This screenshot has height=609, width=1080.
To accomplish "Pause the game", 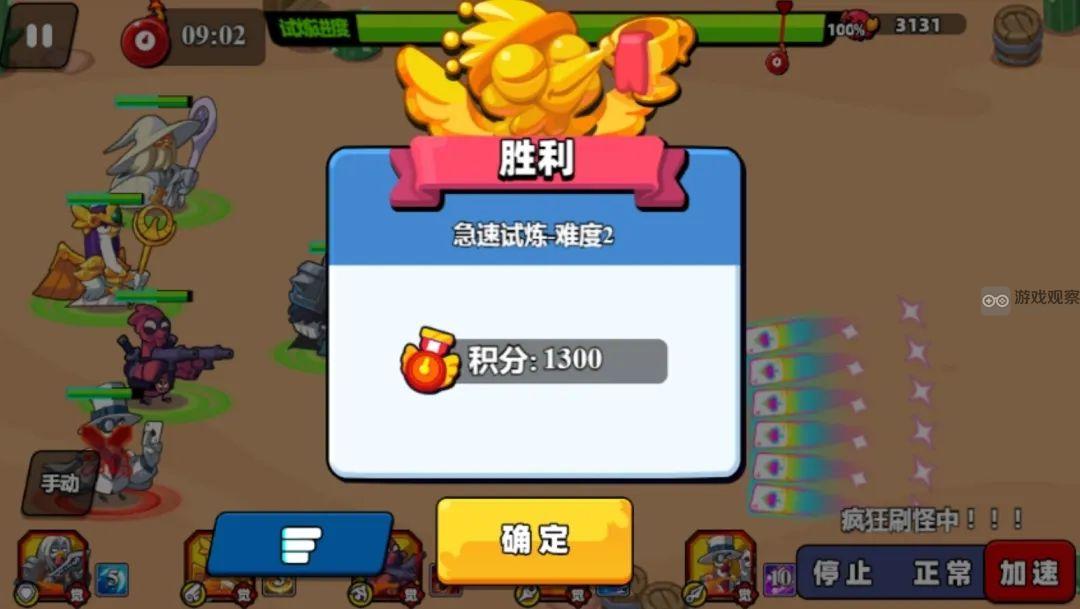I will (x=39, y=36).
